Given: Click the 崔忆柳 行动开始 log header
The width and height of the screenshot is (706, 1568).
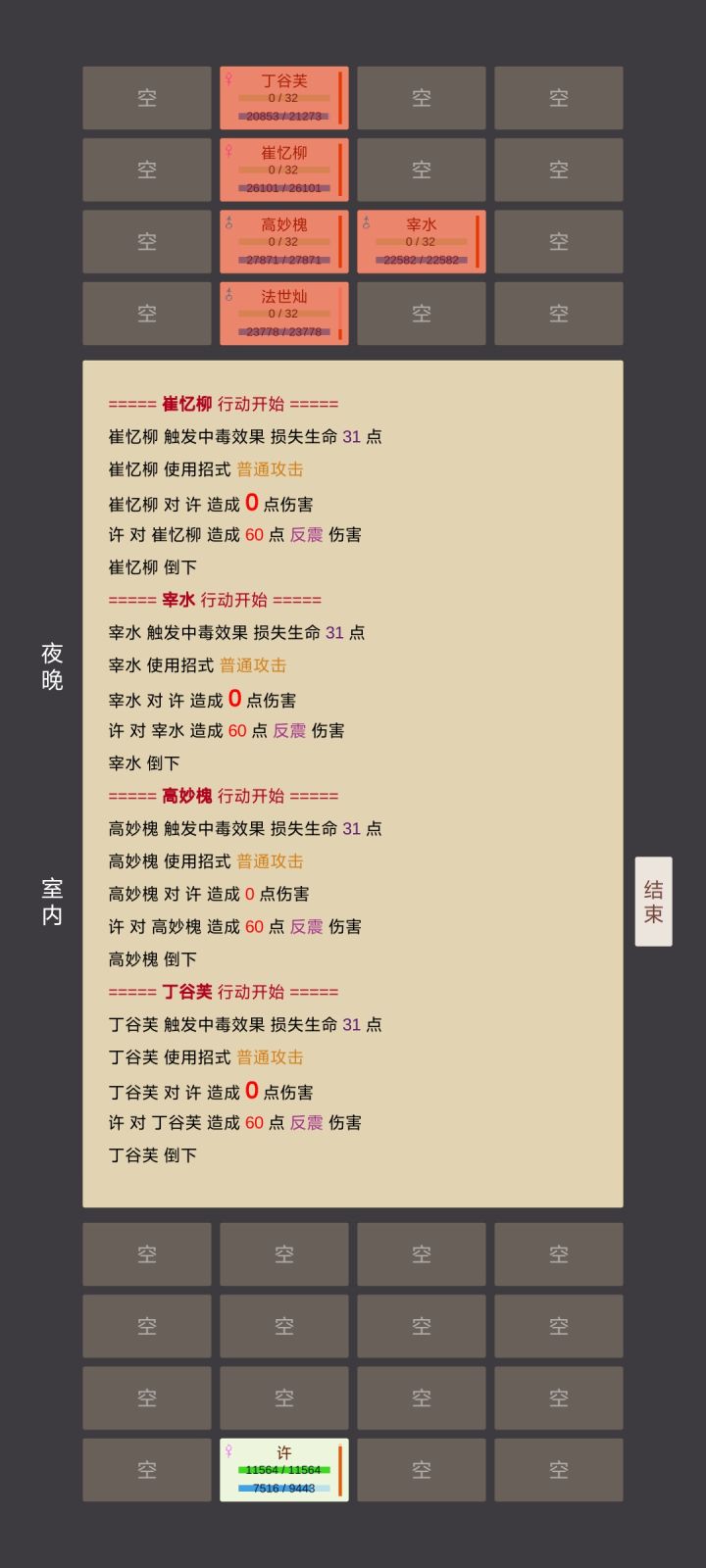Looking at the screenshot, I should (222, 404).
